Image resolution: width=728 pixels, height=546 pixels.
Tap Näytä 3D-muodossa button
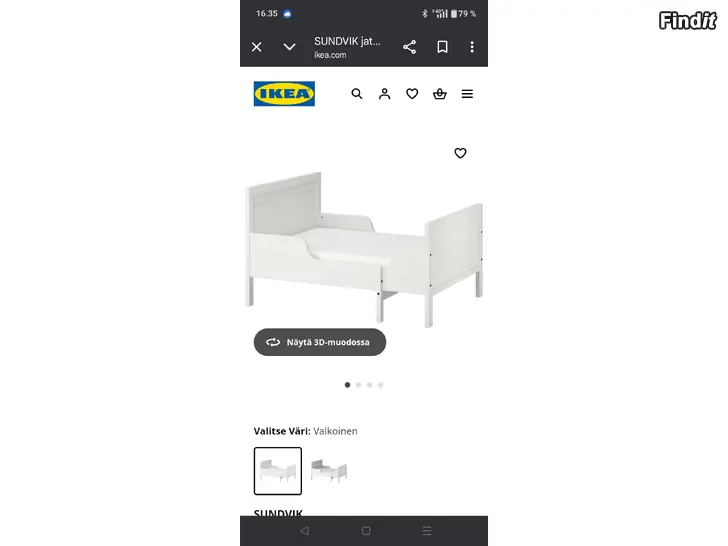coord(319,342)
